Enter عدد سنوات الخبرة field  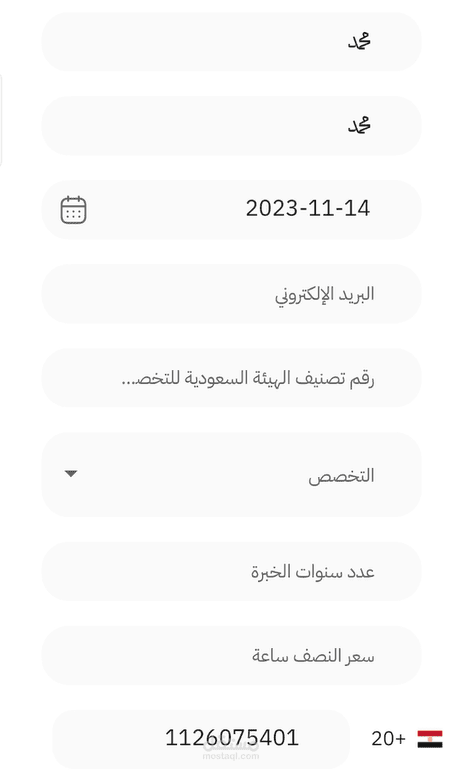point(232,571)
